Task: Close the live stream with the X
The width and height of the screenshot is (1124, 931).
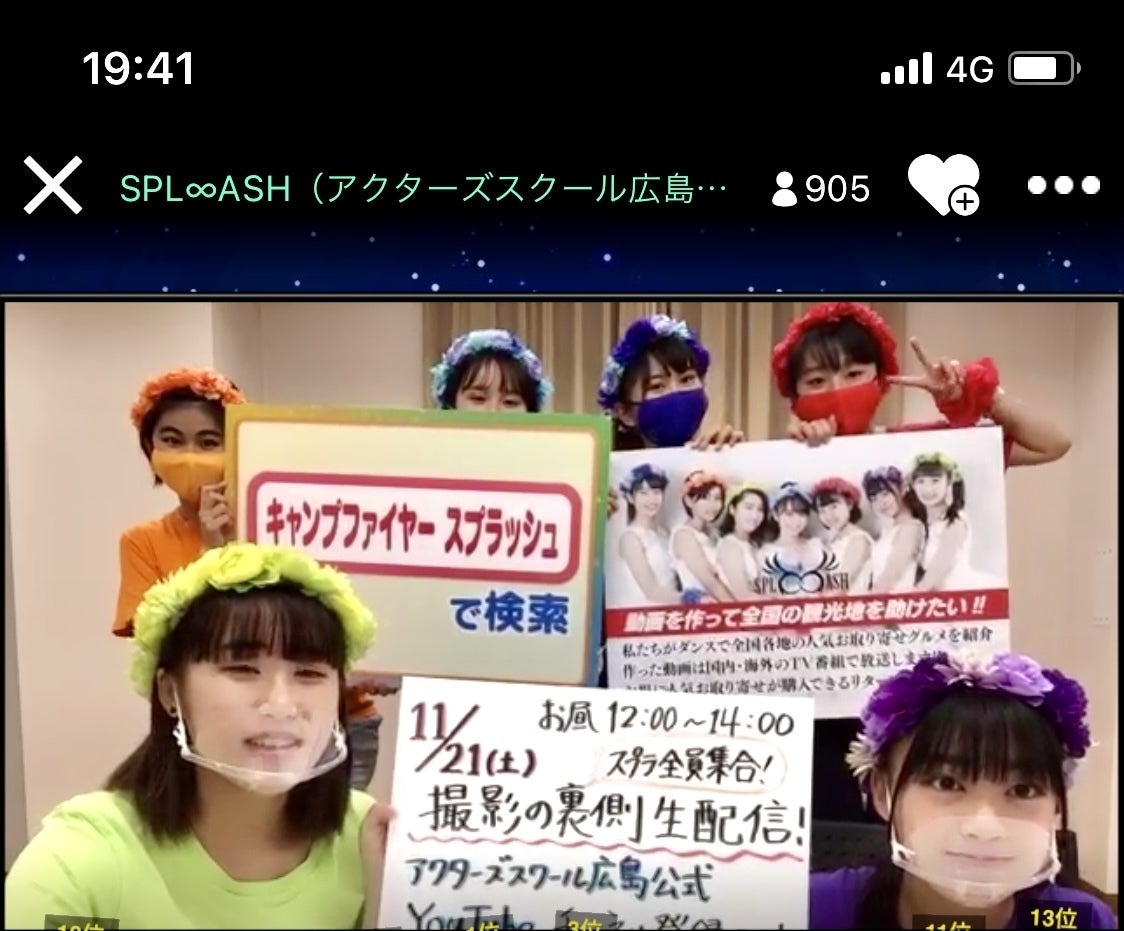Action: point(52,186)
